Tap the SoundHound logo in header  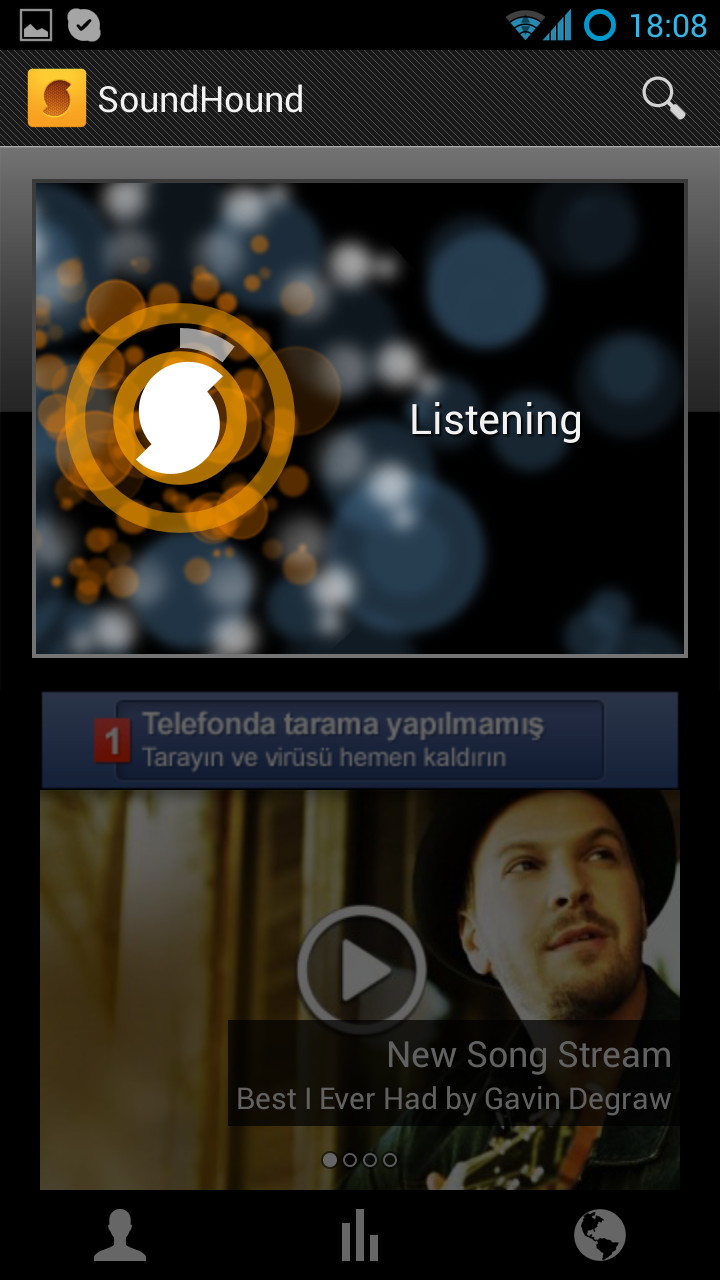57,98
